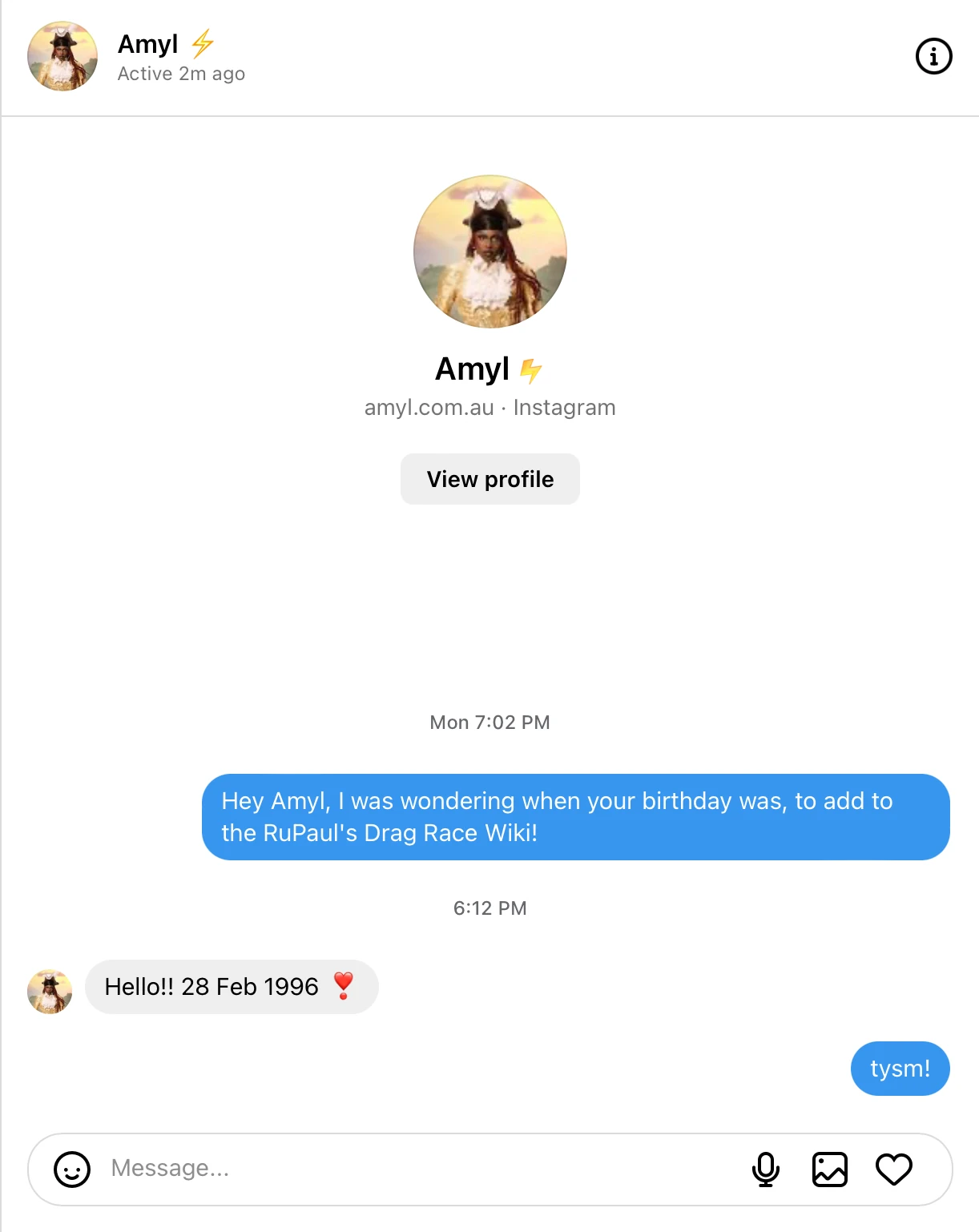The width and height of the screenshot is (979, 1232).
Task: Tap the View profile button
Action: click(489, 479)
